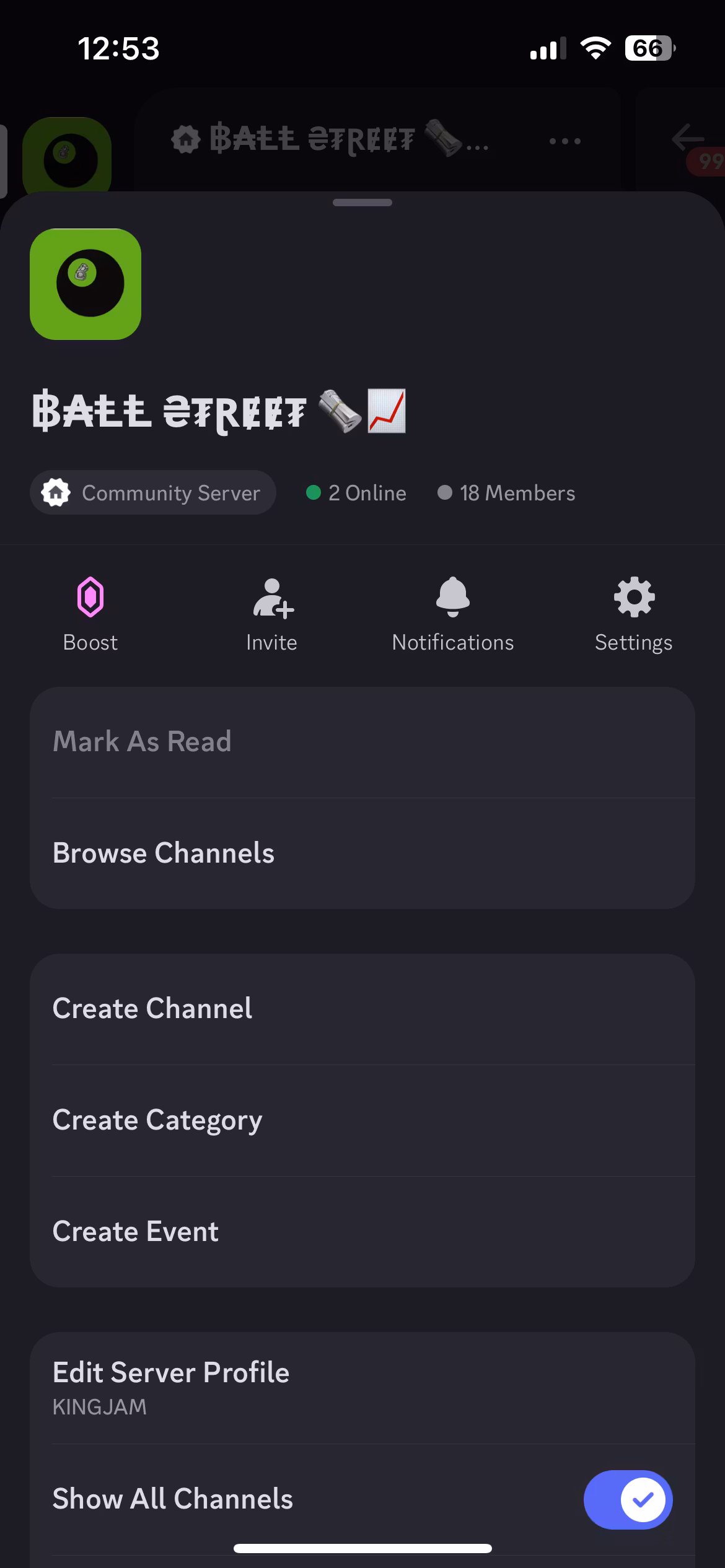Tap Mark As Read
Image resolution: width=725 pixels, height=1568 pixels.
362,742
